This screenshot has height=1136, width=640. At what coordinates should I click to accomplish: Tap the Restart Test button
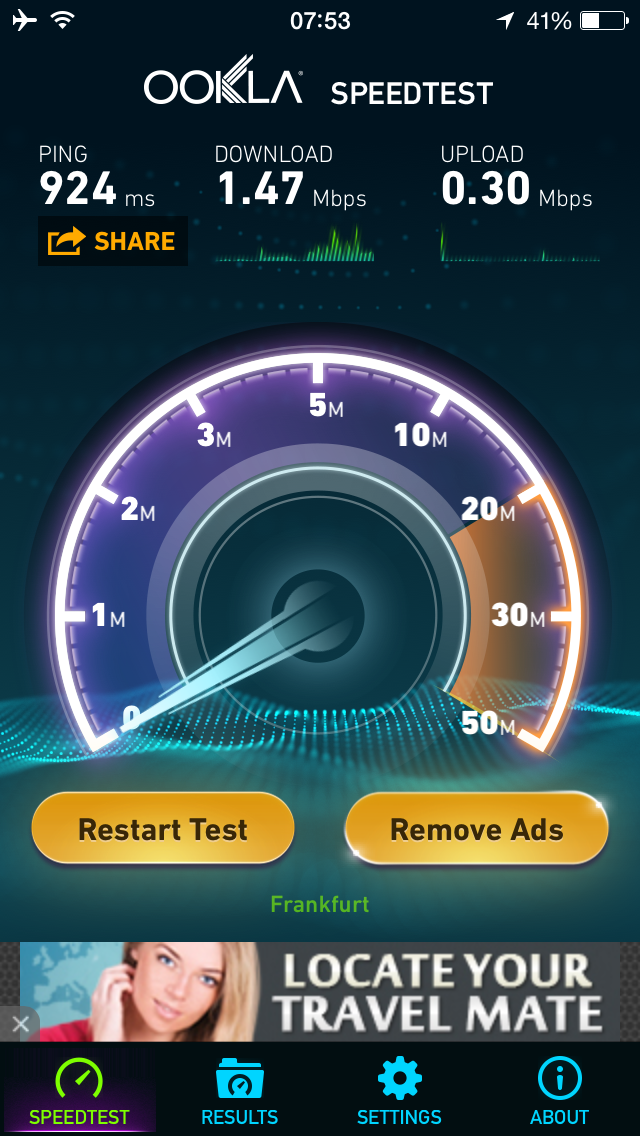163,829
